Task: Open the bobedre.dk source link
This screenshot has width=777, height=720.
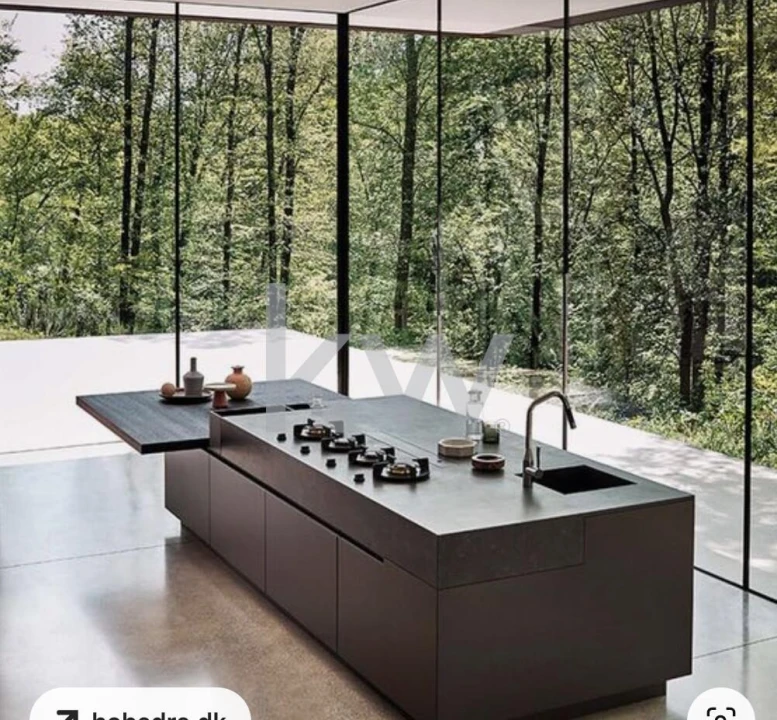Action: 140,708
